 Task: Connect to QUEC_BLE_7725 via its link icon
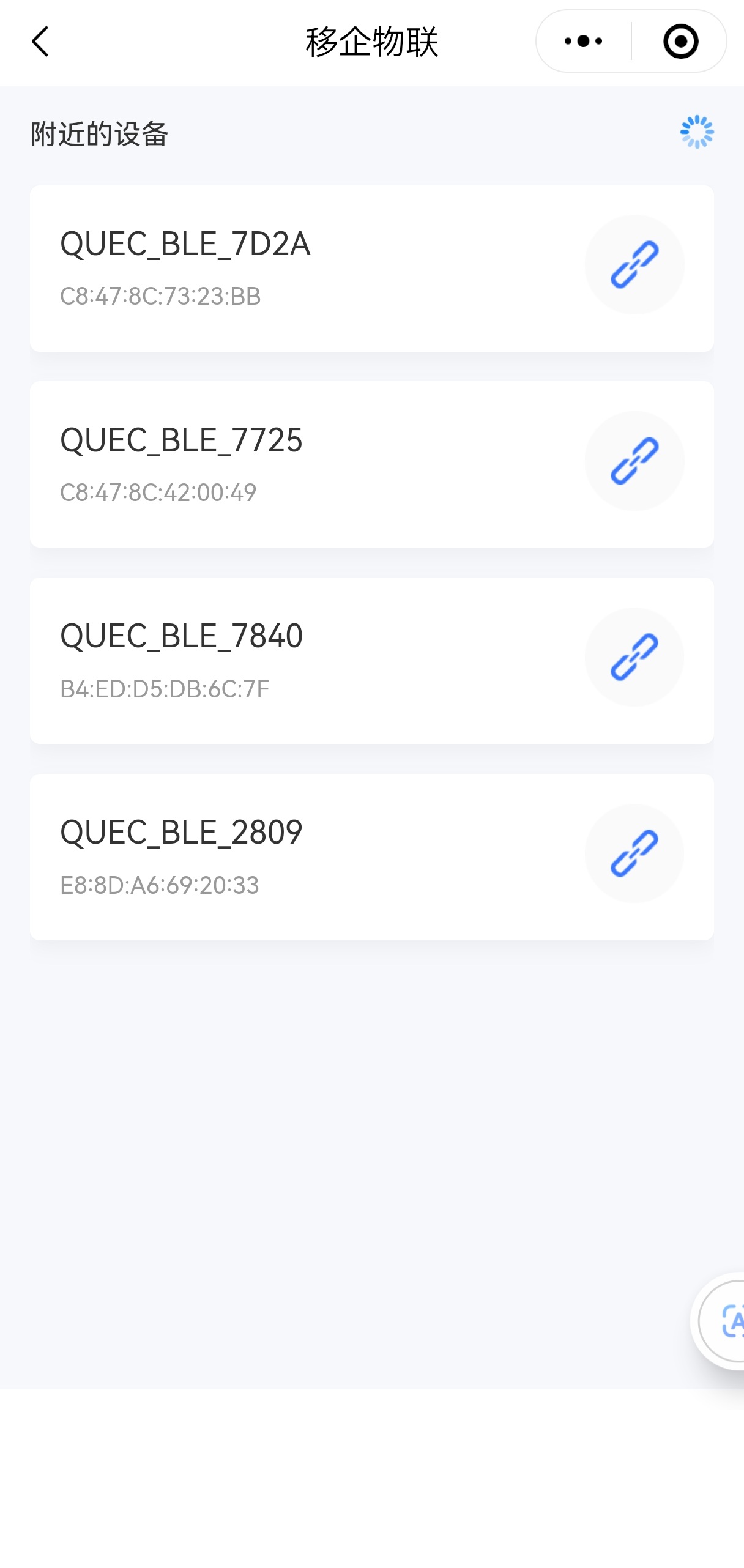[x=634, y=461]
